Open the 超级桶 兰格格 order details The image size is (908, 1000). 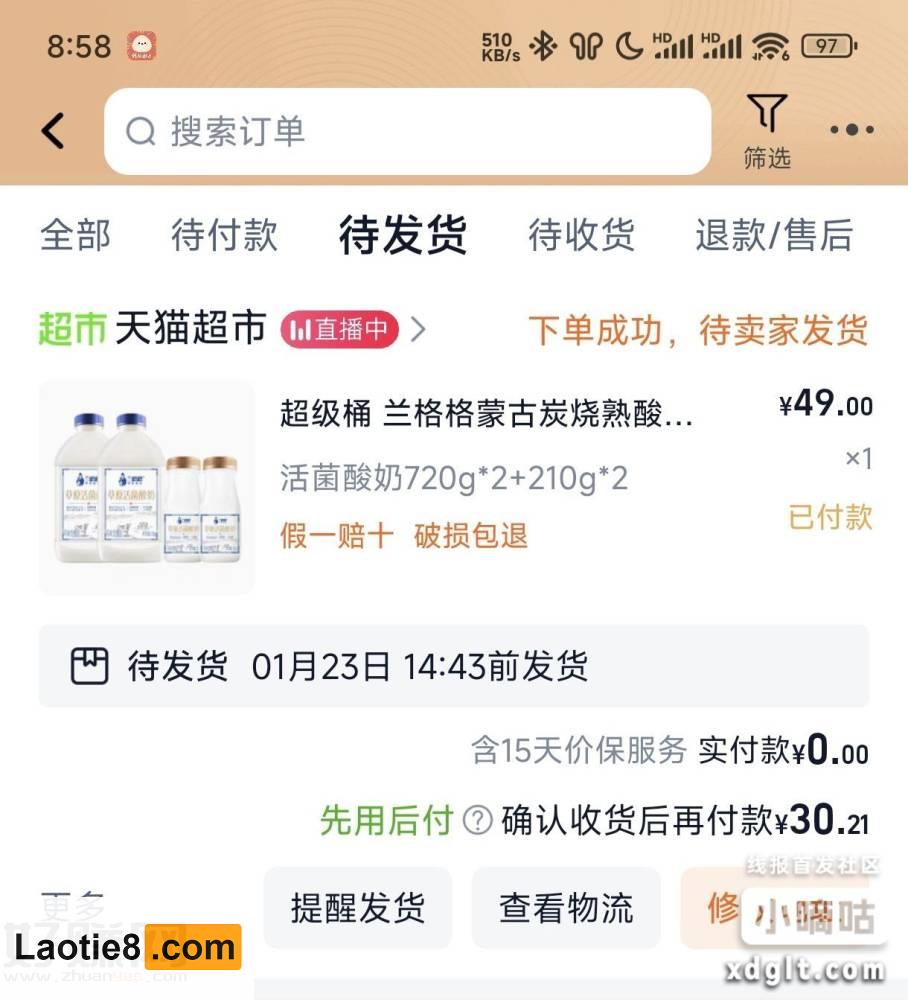[x=486, y=415]
